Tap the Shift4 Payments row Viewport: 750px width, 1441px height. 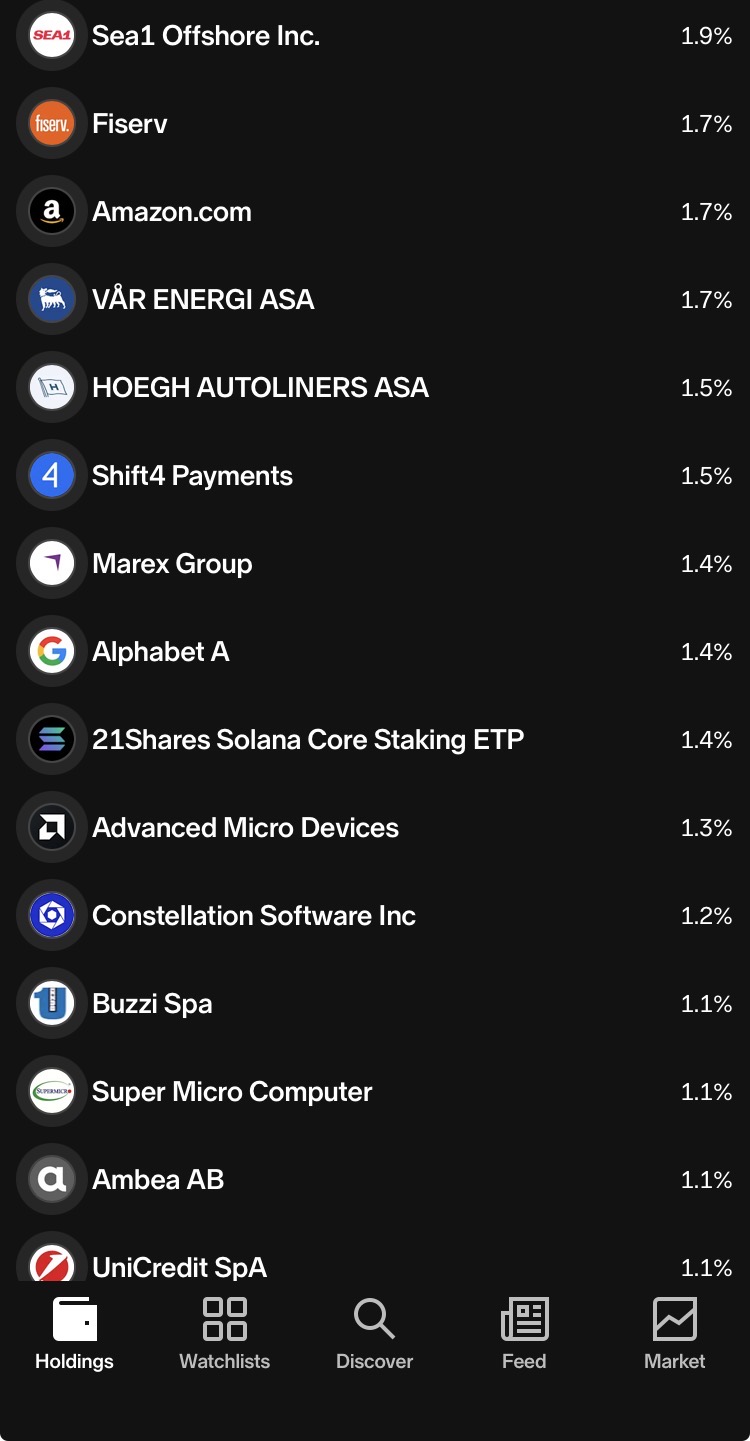[375, 476]
